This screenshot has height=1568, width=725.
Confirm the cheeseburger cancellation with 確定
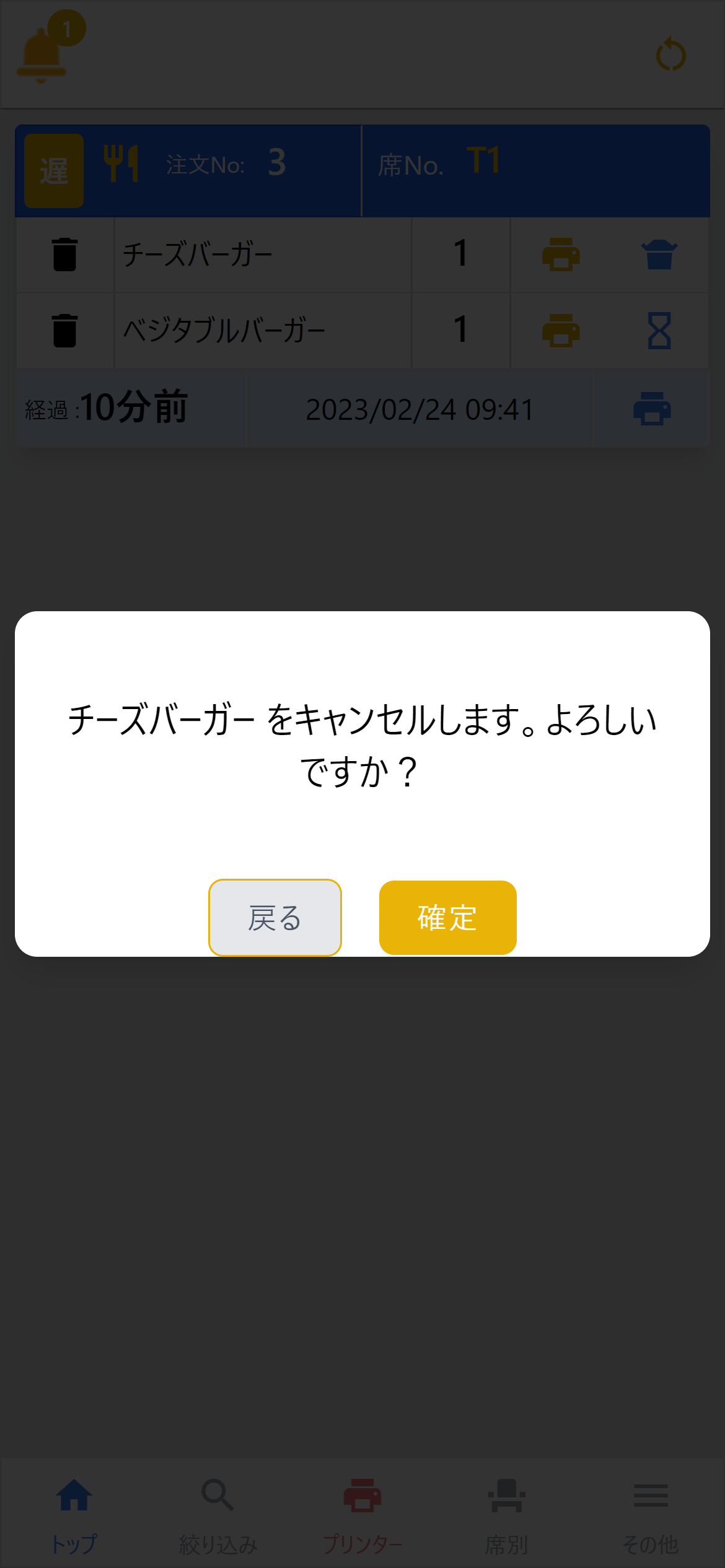(447, 917)
